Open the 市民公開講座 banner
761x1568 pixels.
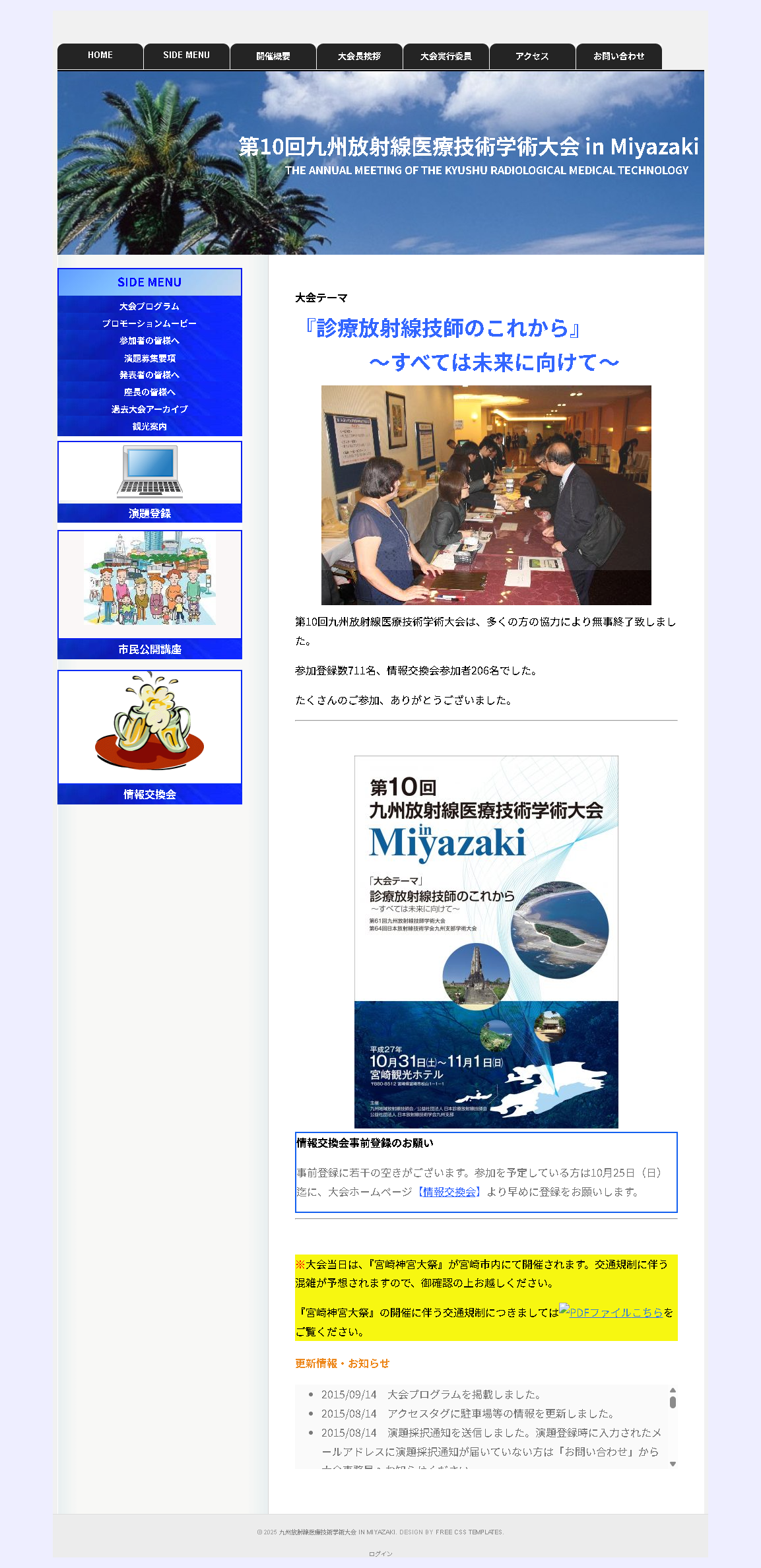150,594
